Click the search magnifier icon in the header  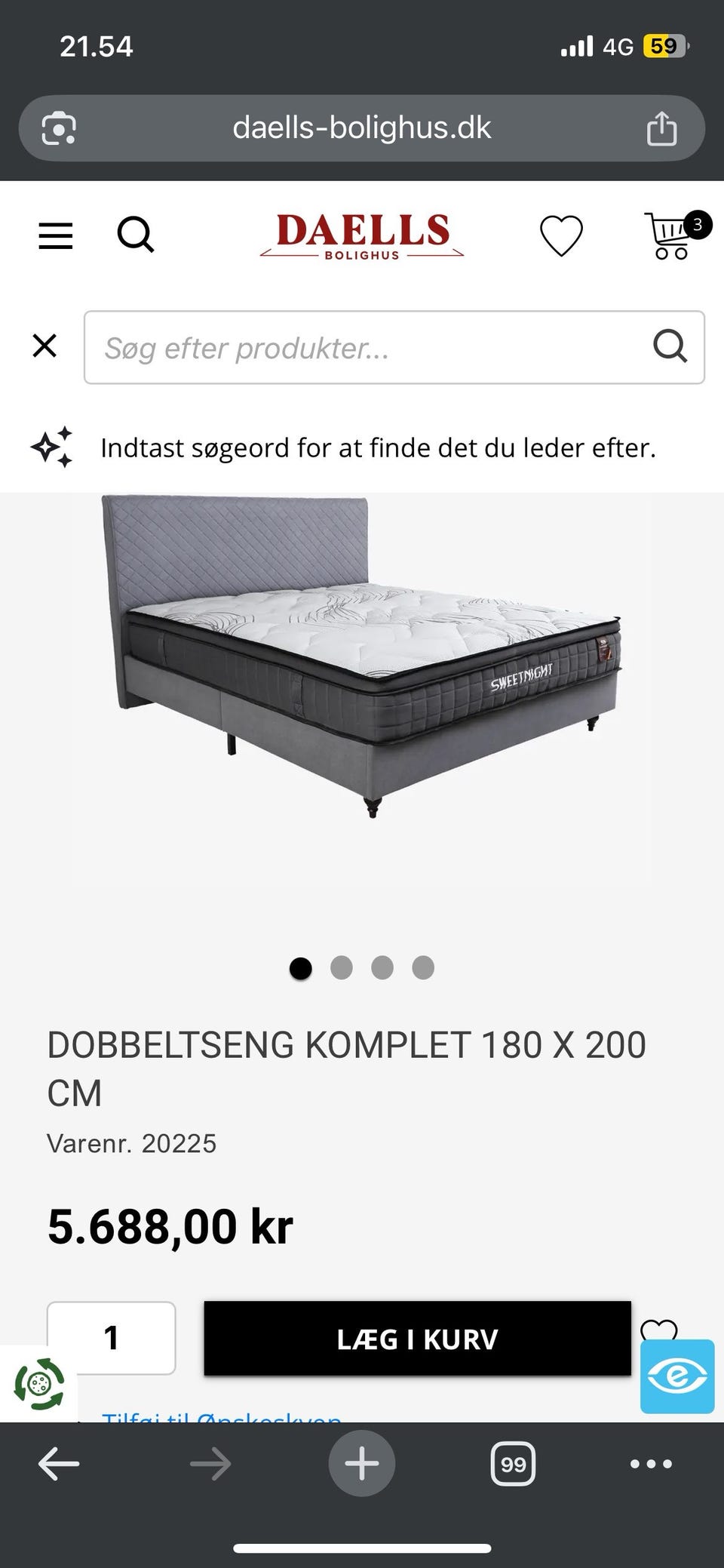(x=136, y=235)
